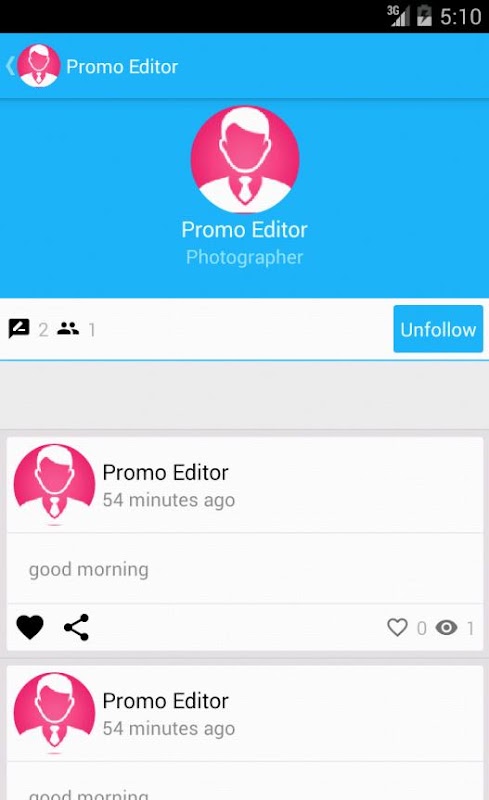489x800 pixels.
Task: Open the large Promo Editor profile picture
Action: (x=244, y=159)
